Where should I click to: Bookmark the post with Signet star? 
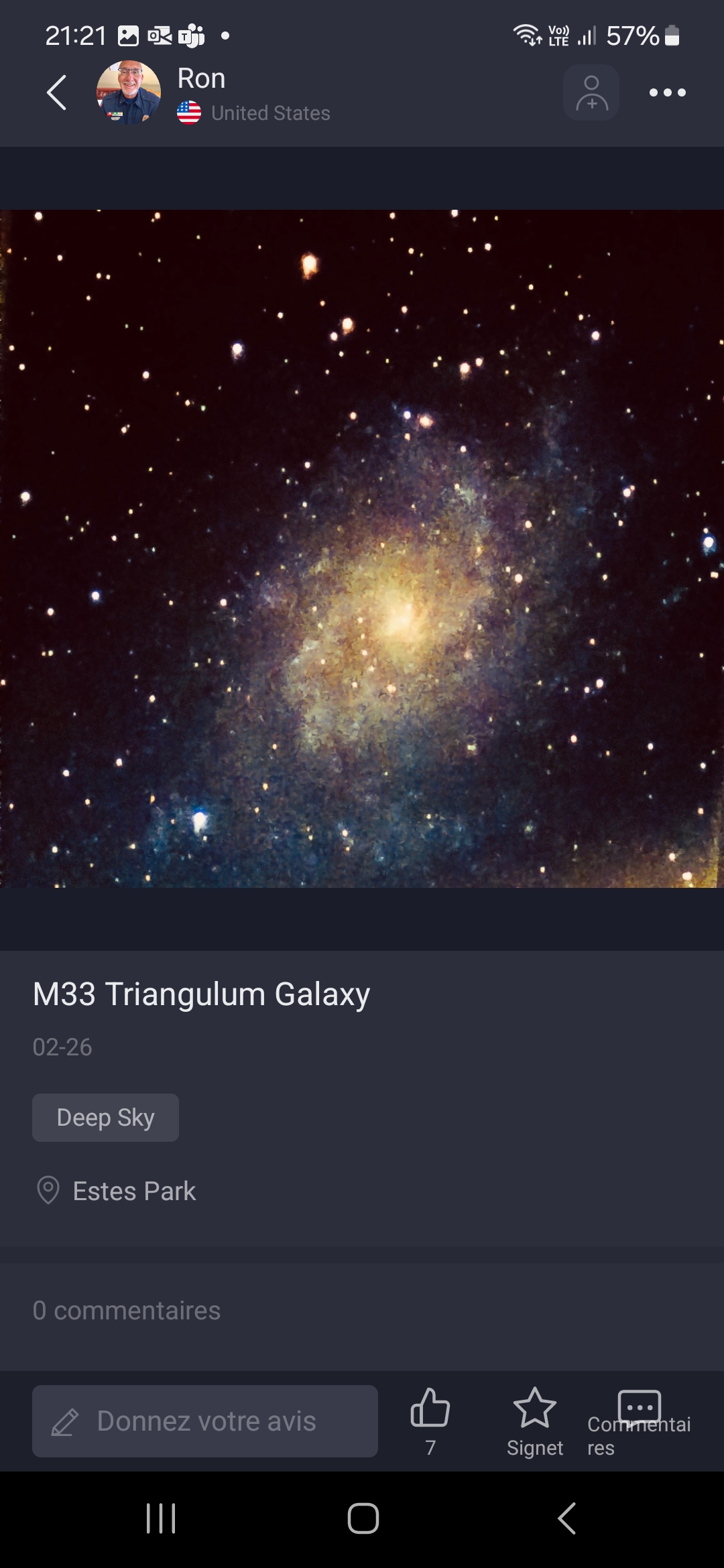click(x=534, y=1410)
